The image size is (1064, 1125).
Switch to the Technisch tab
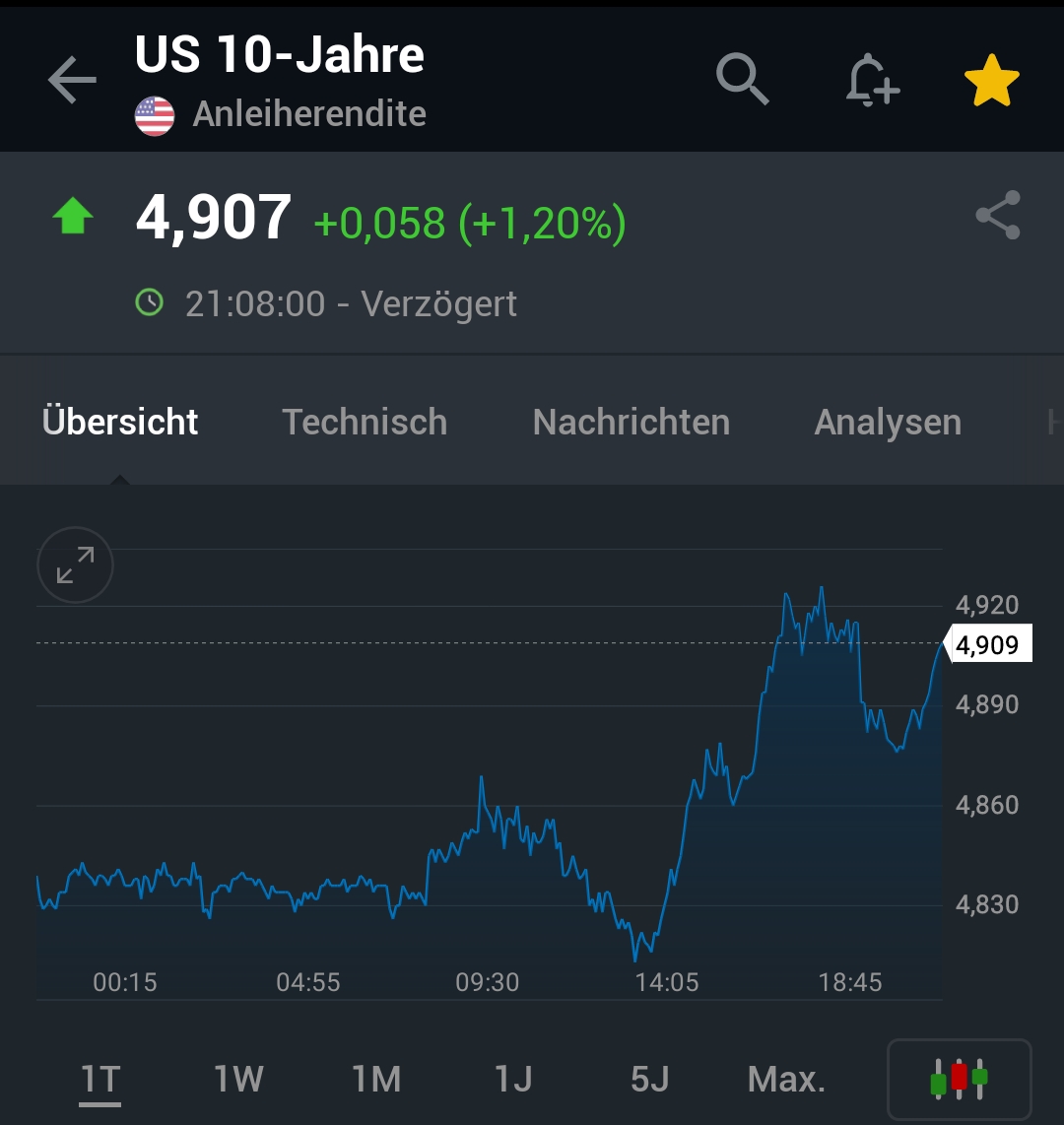(364, 421)
